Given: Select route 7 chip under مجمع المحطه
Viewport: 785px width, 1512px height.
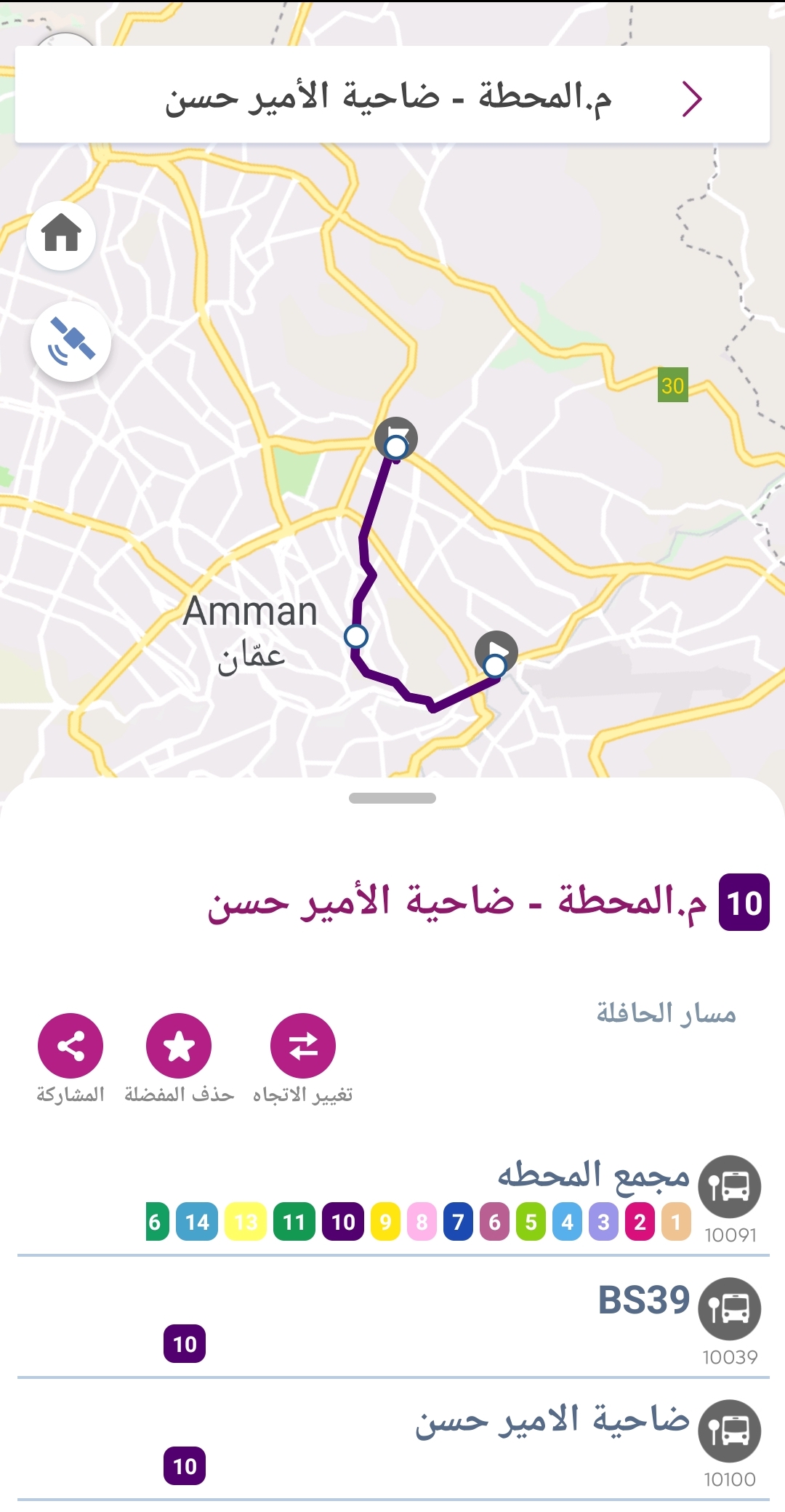Looking at the screenshot, I should click(458, 1222).
